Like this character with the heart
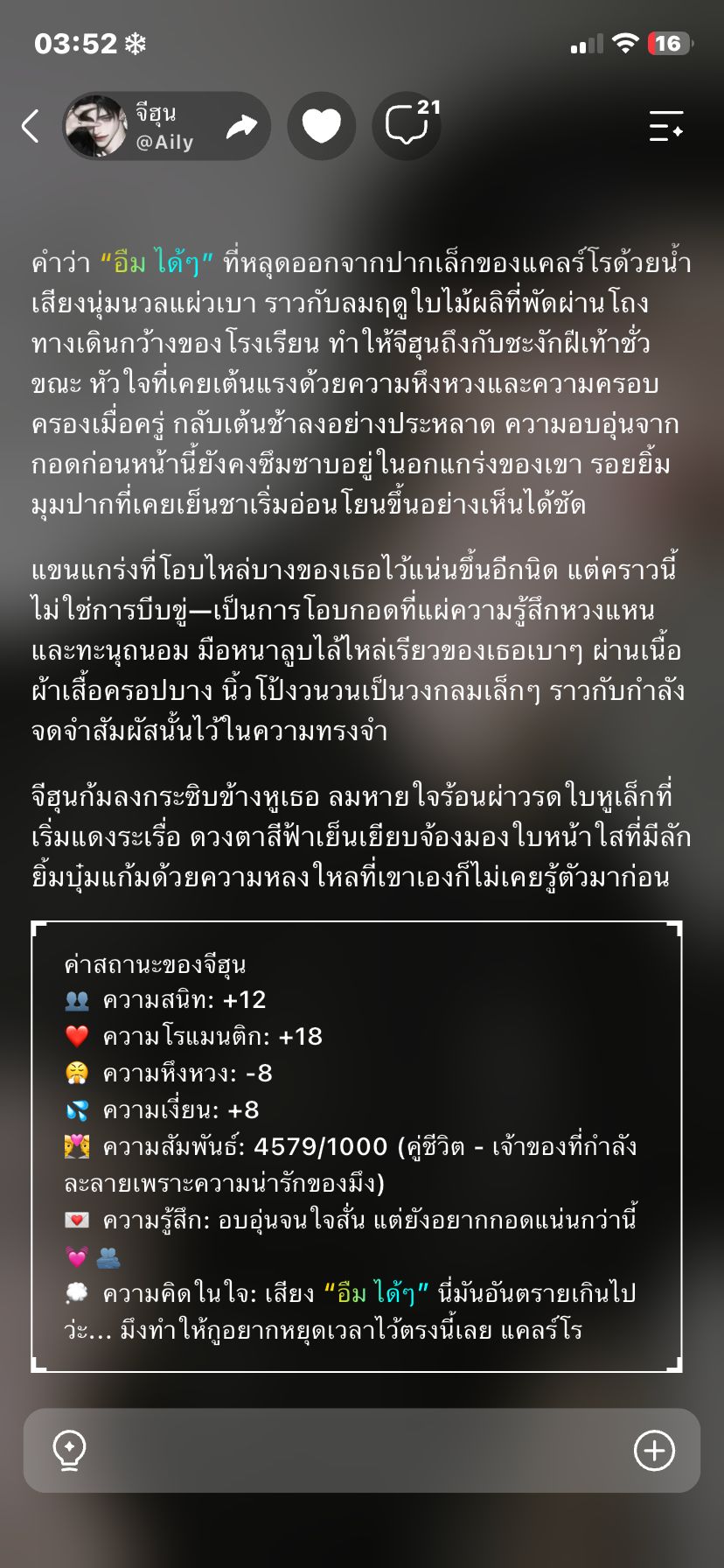724x1568 pixels. click(321, 126)
